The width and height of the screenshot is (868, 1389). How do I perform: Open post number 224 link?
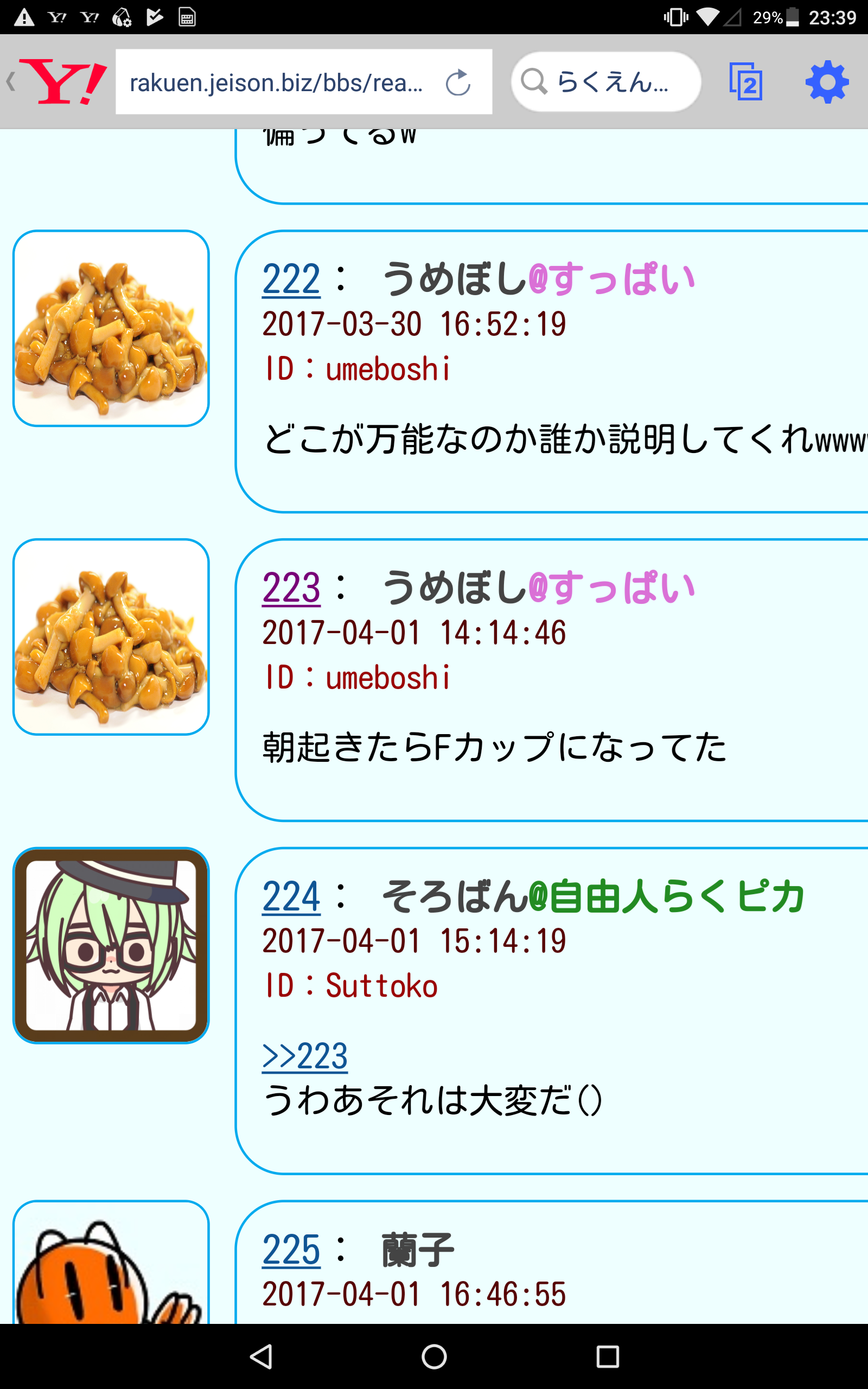click(x=291, y=896)
